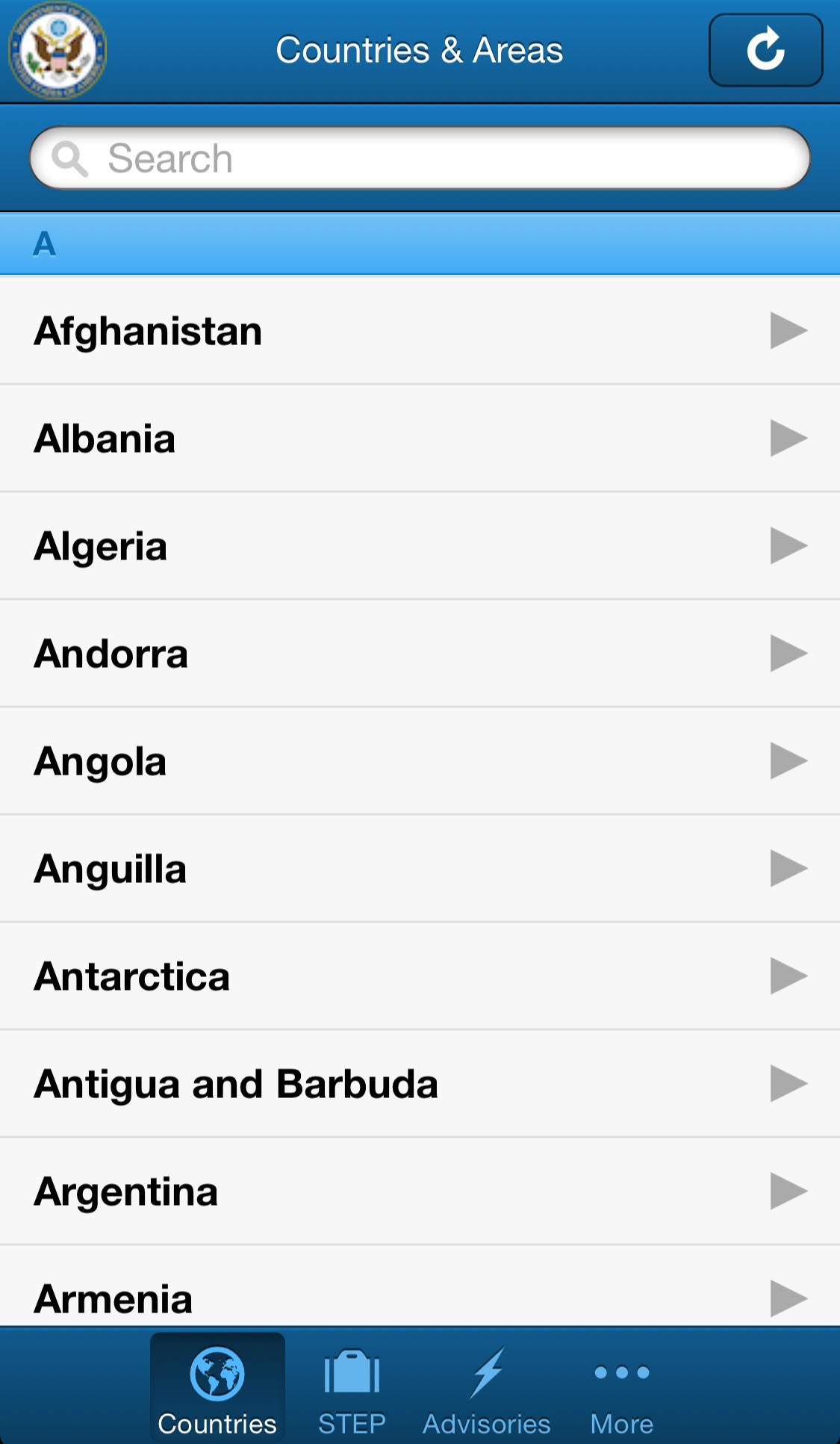View Antigua and Barbuda details
The height and width of the screenshot is (1444, 840).
coord(420,1084)
